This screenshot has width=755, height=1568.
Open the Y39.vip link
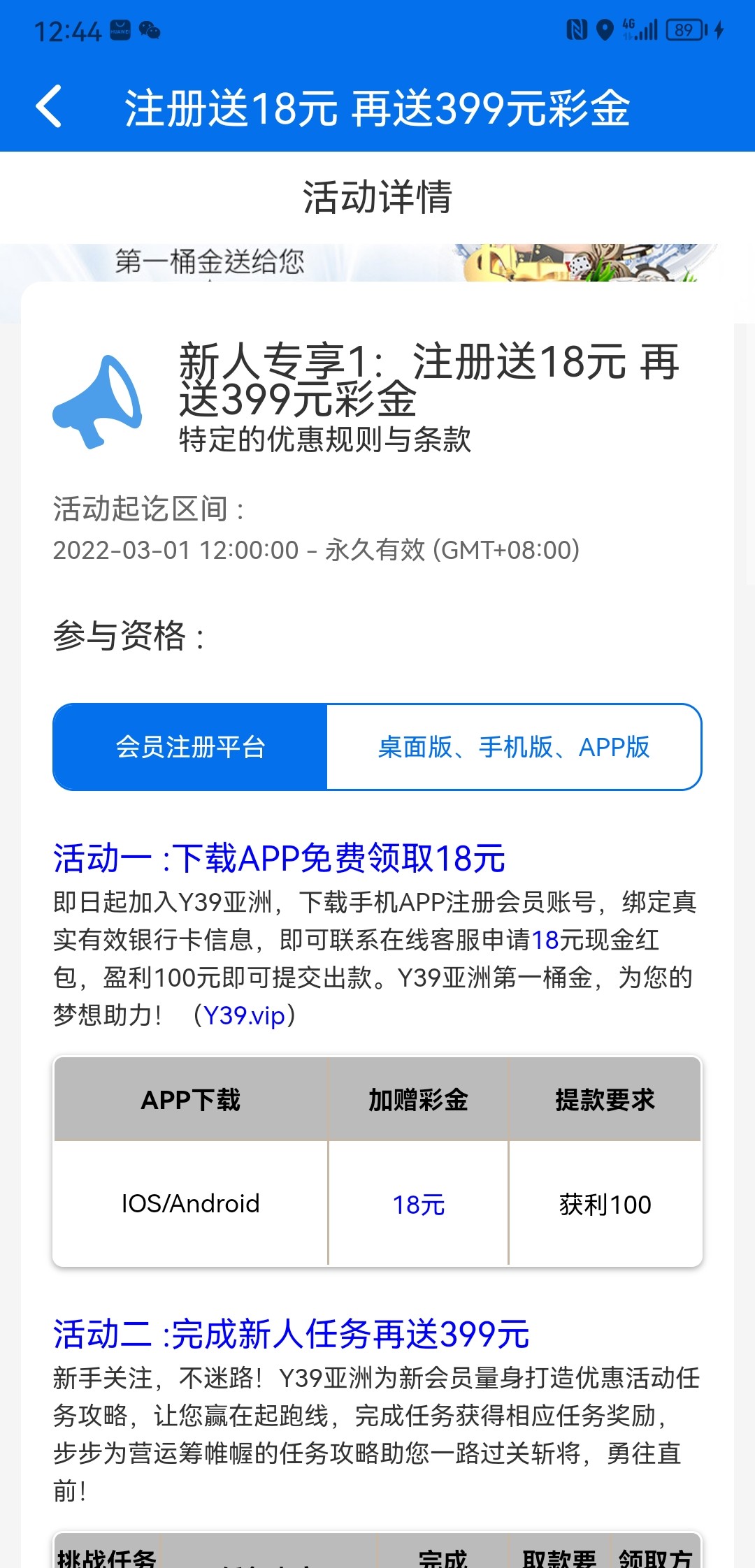244,1015
